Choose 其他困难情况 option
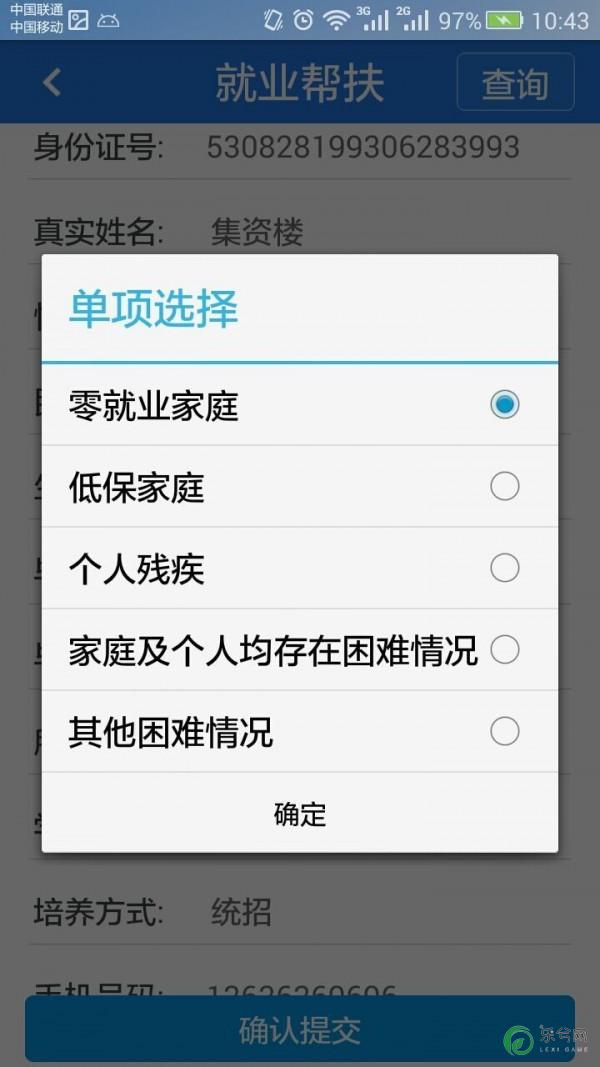 299,732
